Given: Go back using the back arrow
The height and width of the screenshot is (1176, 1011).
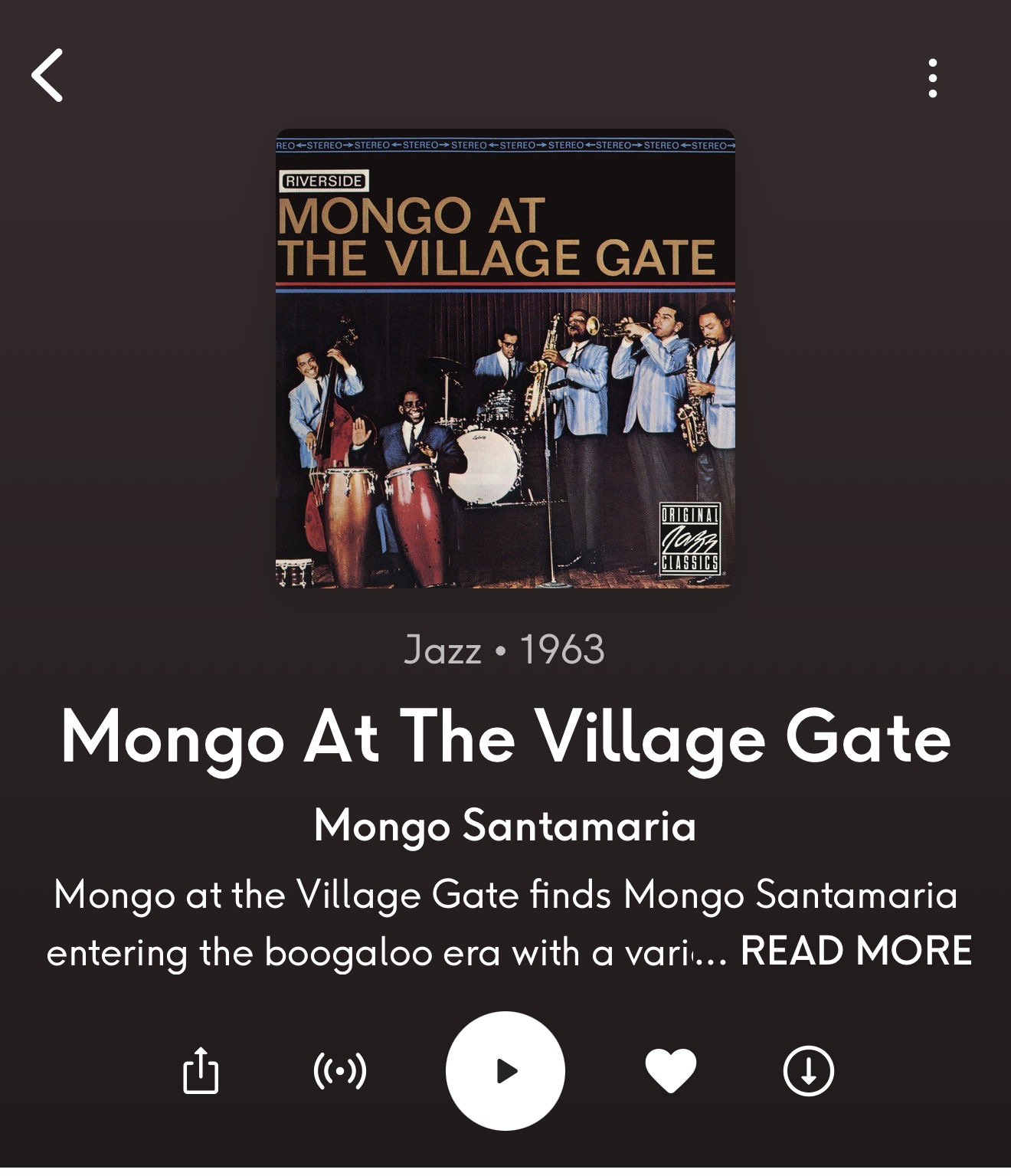Looking at the screenshot, I should pos(47,76).
